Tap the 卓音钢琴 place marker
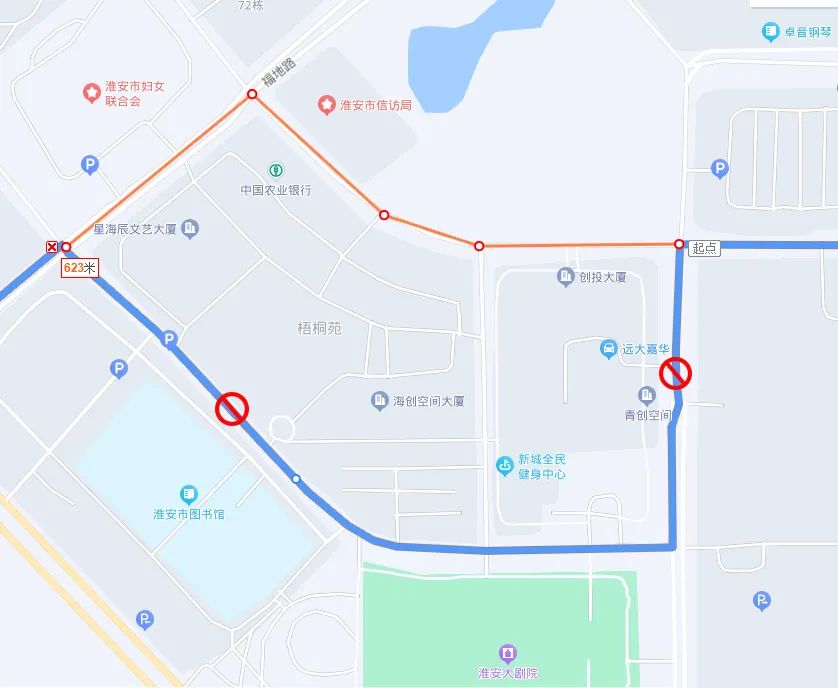The width and height of the screenshot is (838, 688). click(770, 32)
